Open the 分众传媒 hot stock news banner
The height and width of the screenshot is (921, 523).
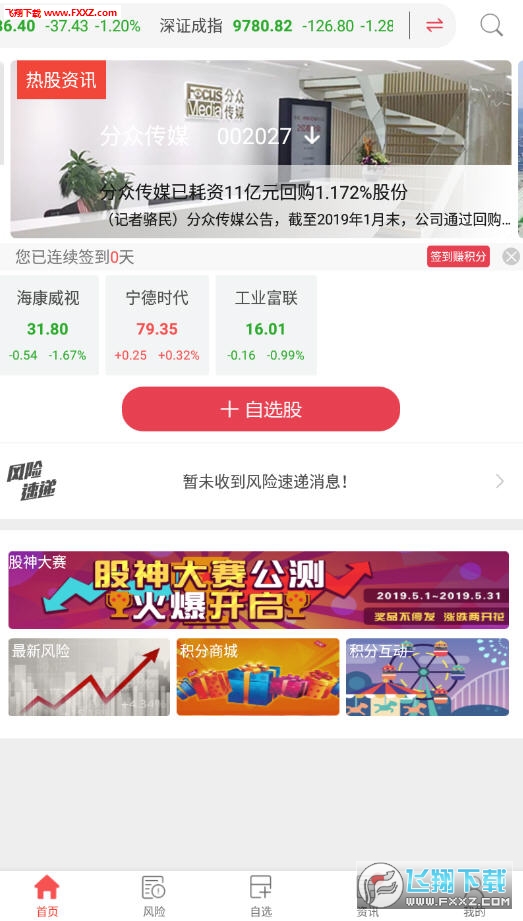pos(261,149)
